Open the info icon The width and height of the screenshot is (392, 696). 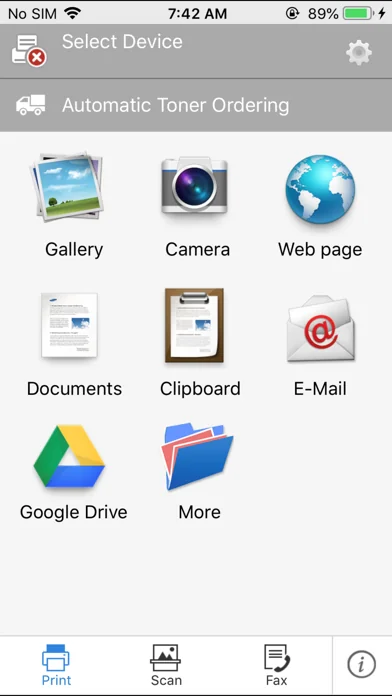[x=361, y=664]
